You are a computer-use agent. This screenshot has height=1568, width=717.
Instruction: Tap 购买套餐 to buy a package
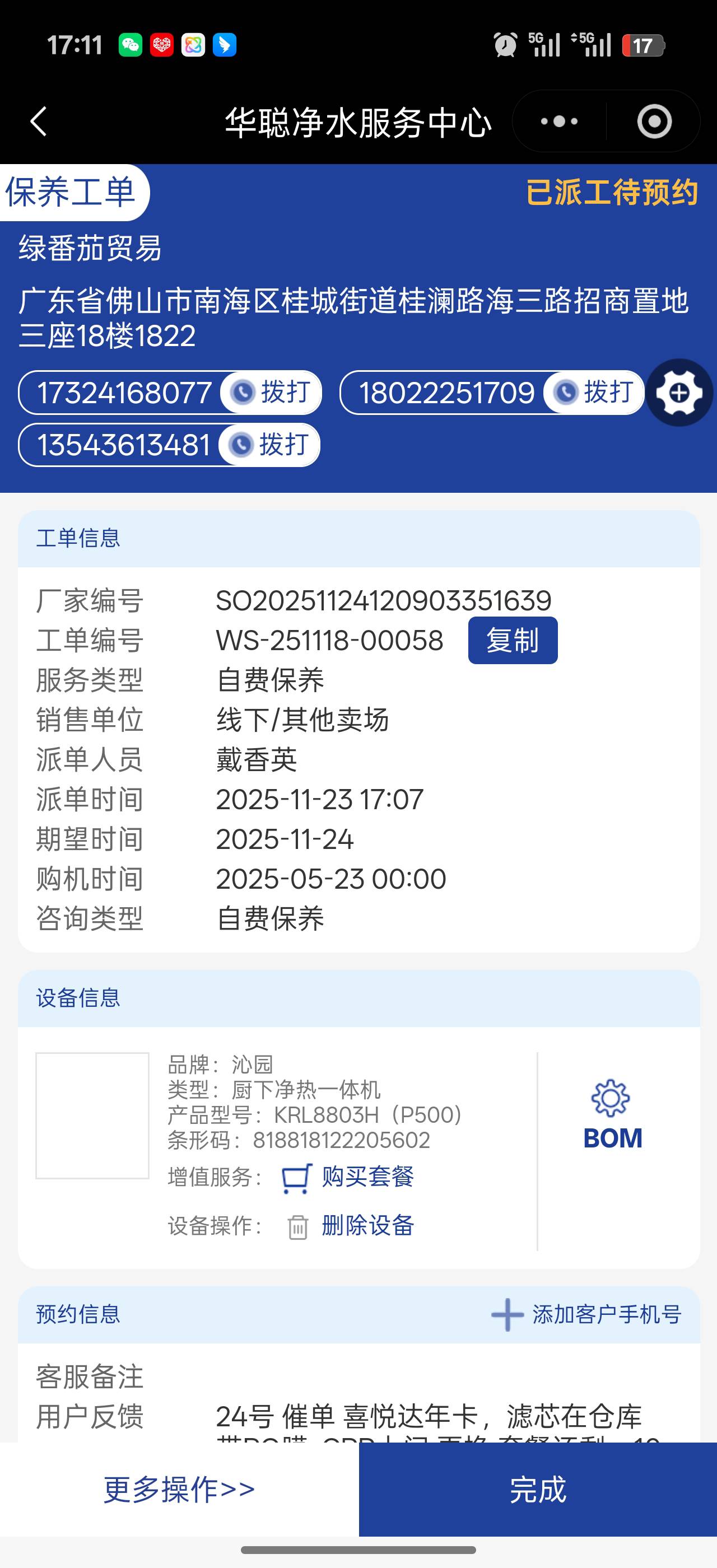pos(367,1177)
